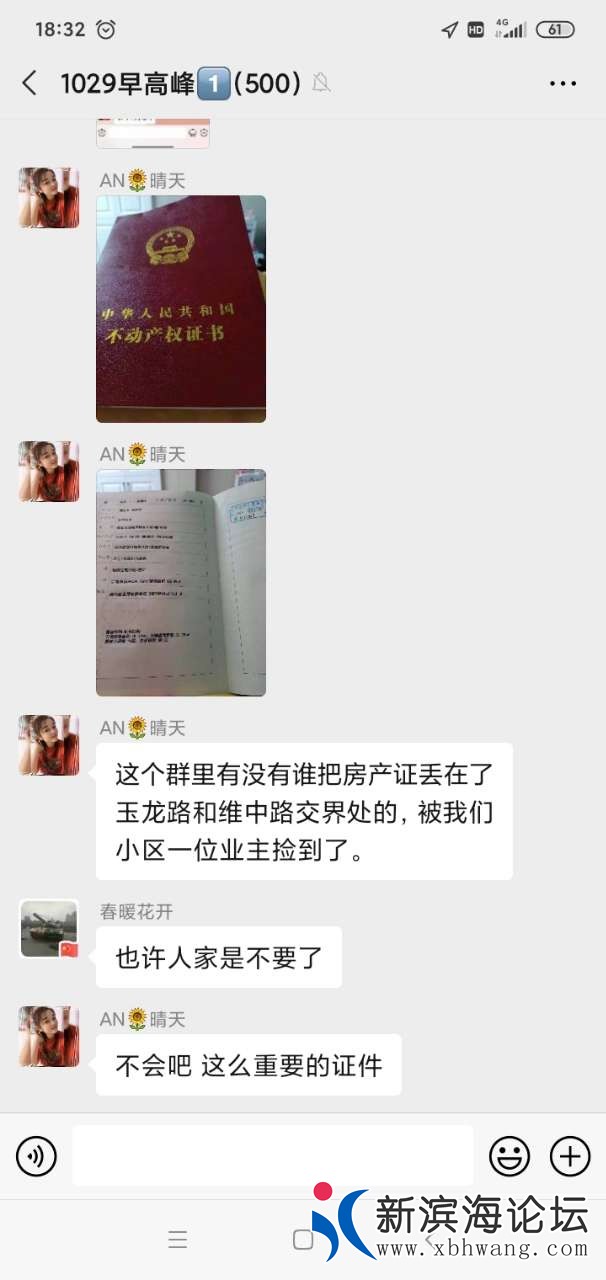Open the plus attachments menu
Image resolution: width=606 pixels, height=1280 pixels.
570,1157
